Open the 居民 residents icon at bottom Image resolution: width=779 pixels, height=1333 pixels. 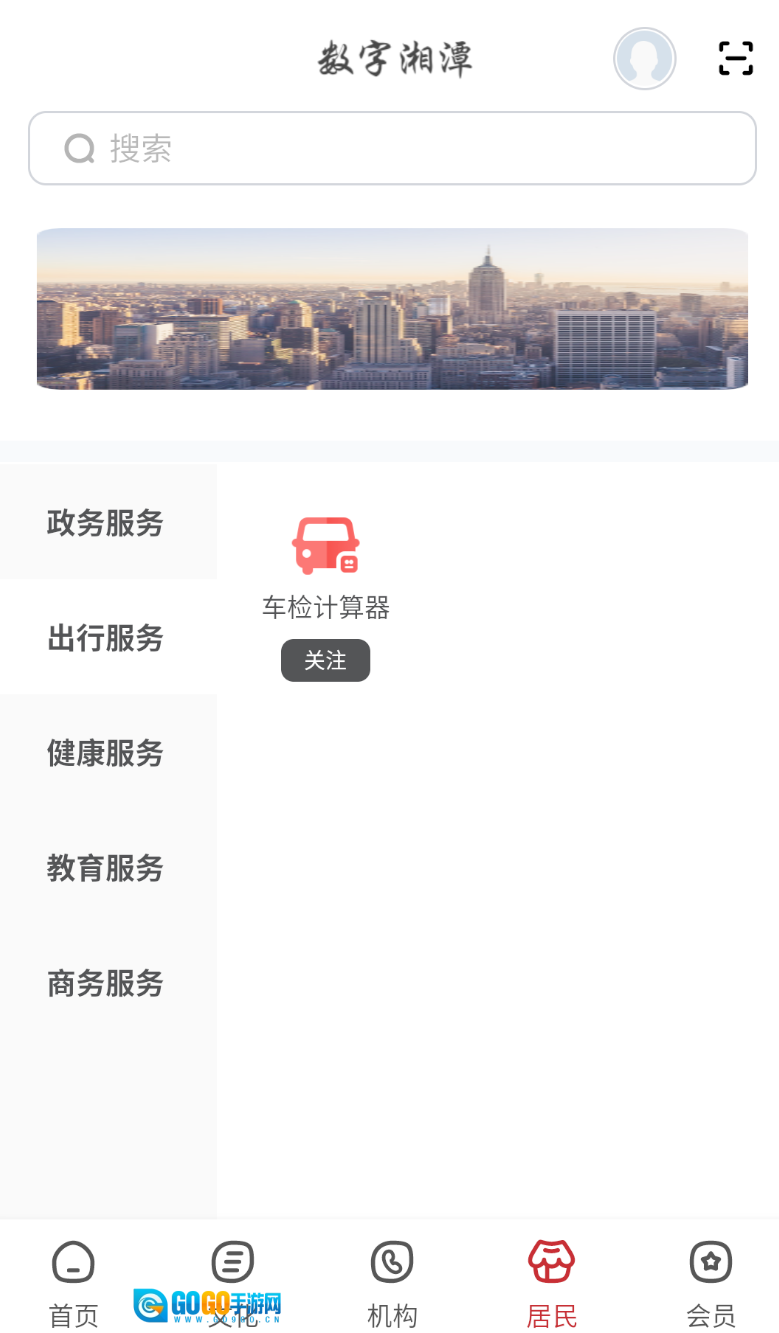(551, 1262)
